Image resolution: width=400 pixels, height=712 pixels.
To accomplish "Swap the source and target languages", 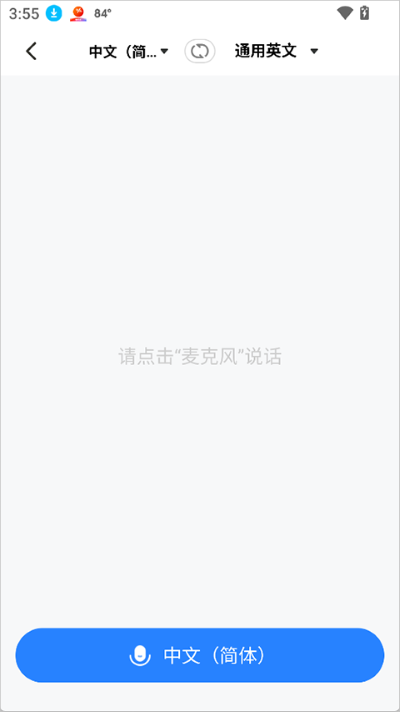I will (x=200, y=51).
